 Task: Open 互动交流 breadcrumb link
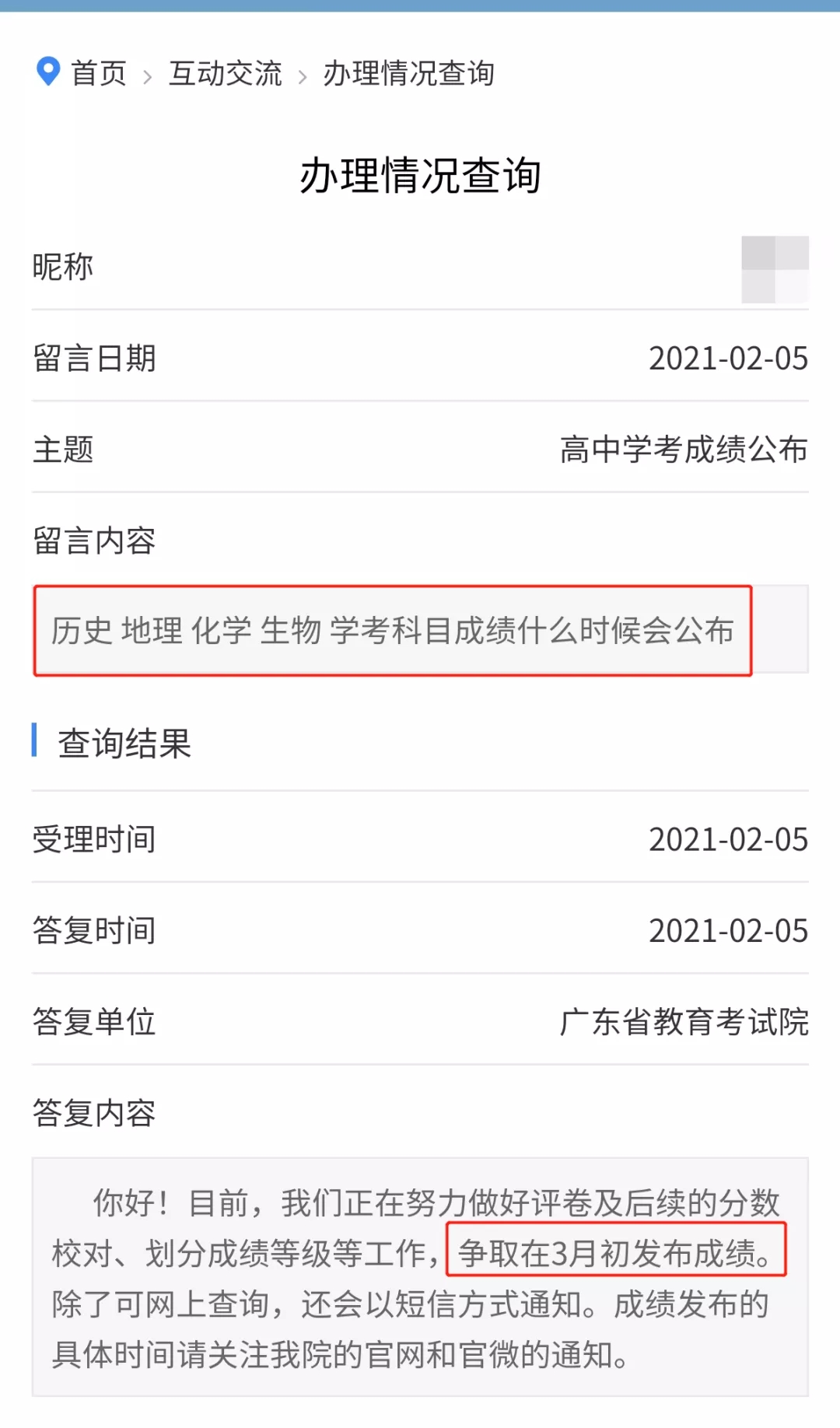(x=226, y=74)
